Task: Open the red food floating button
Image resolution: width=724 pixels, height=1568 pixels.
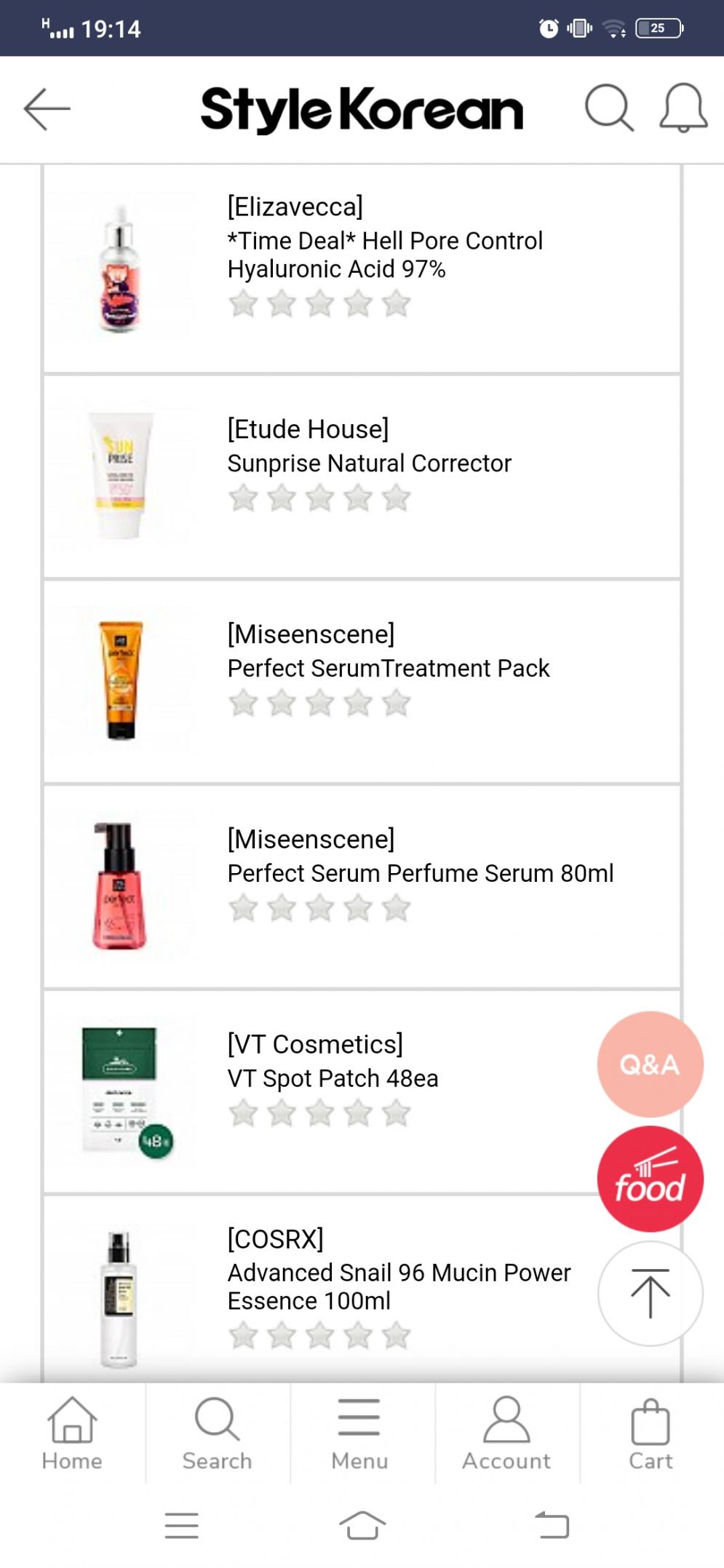Action: 650,1179
